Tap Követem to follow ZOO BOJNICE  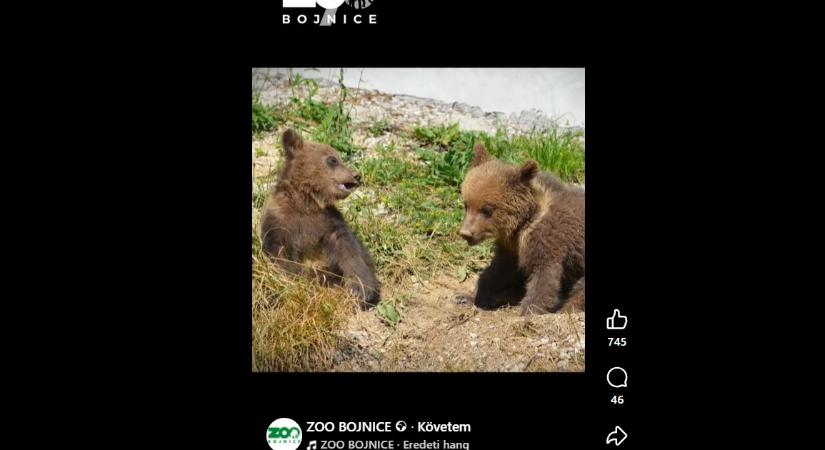click(x=444, y=427)
